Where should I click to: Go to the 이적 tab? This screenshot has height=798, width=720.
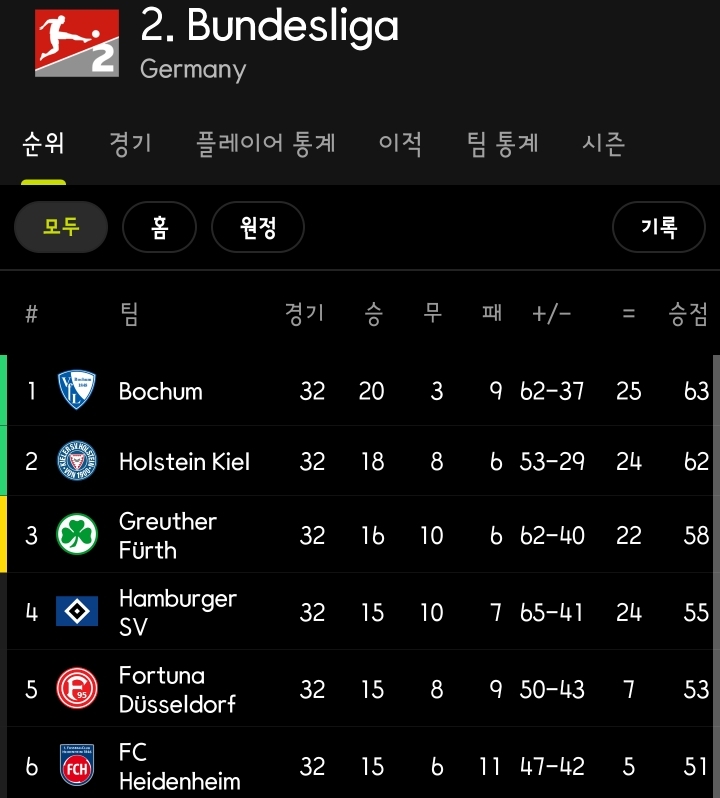click(x=400, y=144)
